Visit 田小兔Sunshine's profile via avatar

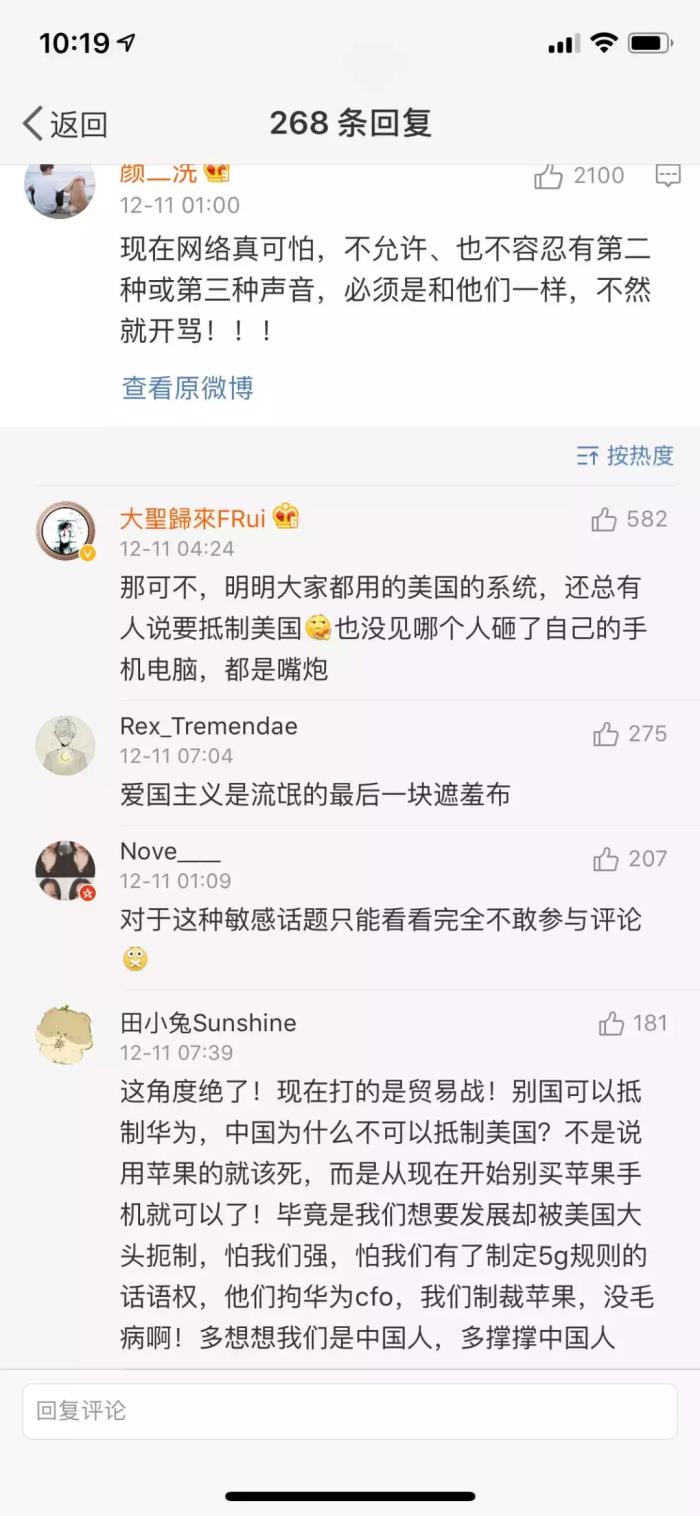point(66,1035)
